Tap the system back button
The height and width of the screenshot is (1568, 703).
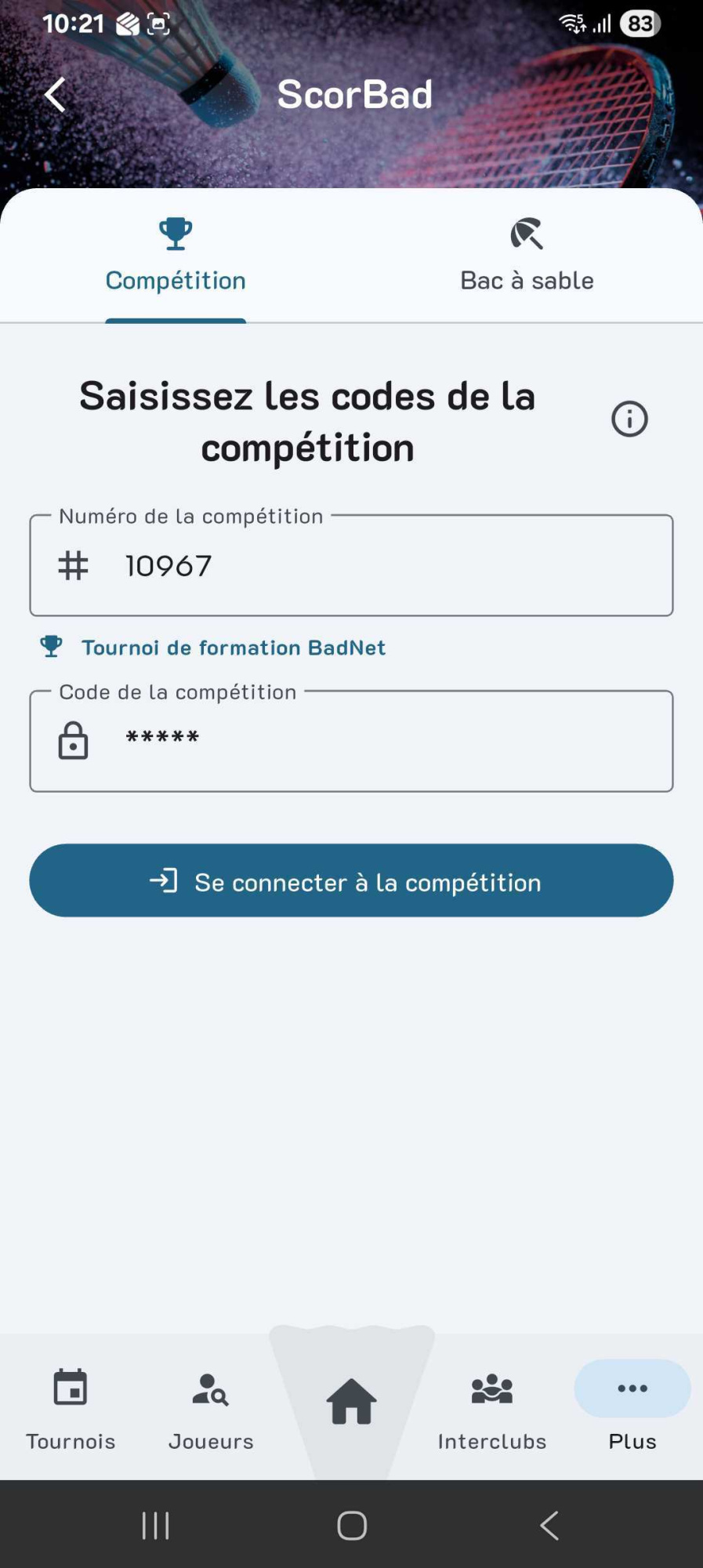click(x=549, y=1526)
